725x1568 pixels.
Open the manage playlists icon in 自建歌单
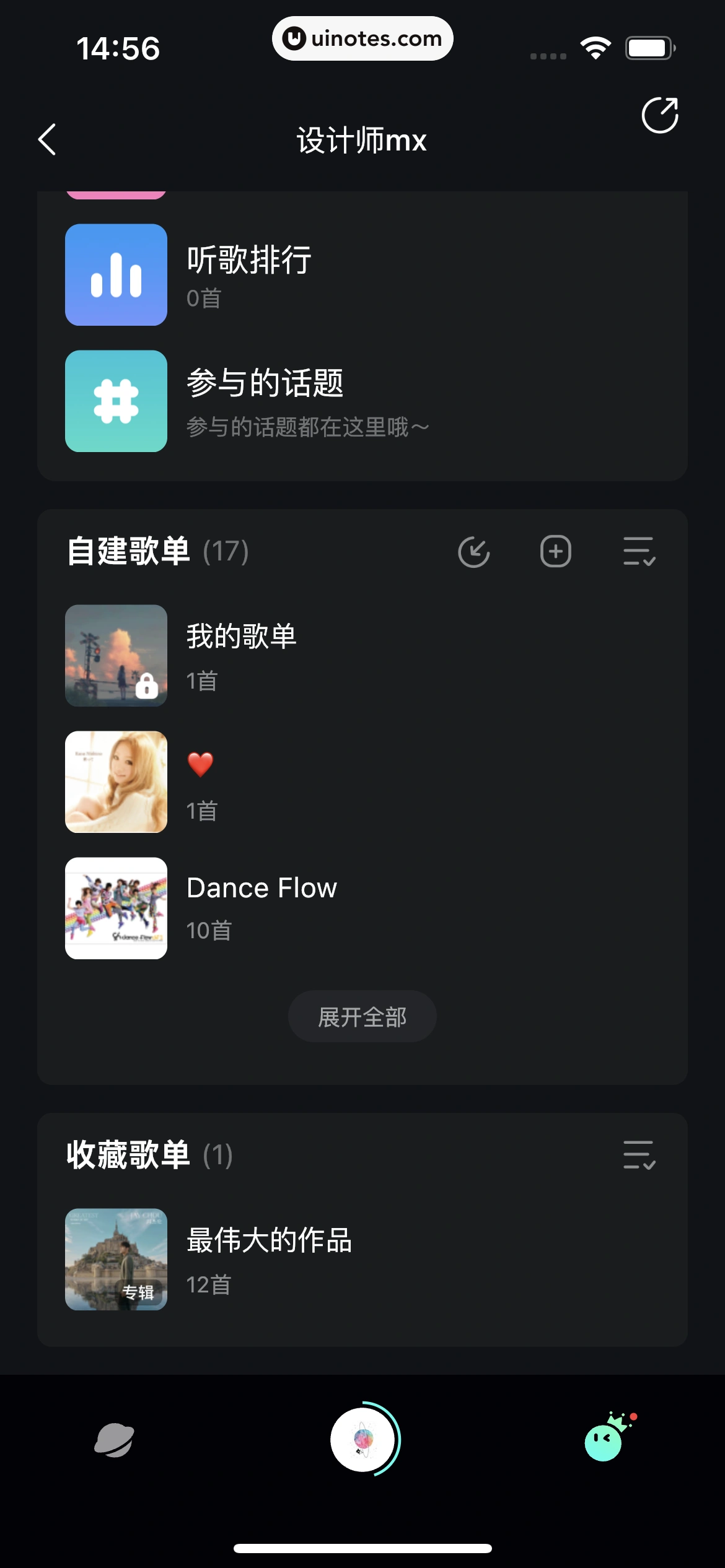tap(639, 552)
